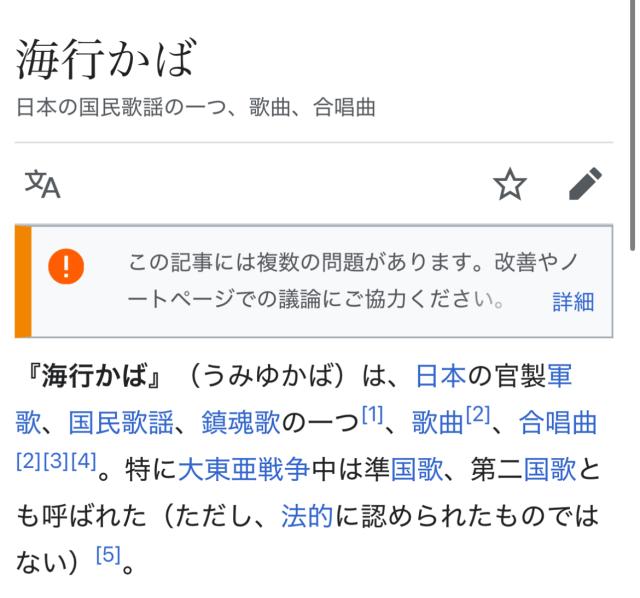Edit the article with pencil icon
The height and width of the screenshot is (598, 640).
(x=586, y=184)
